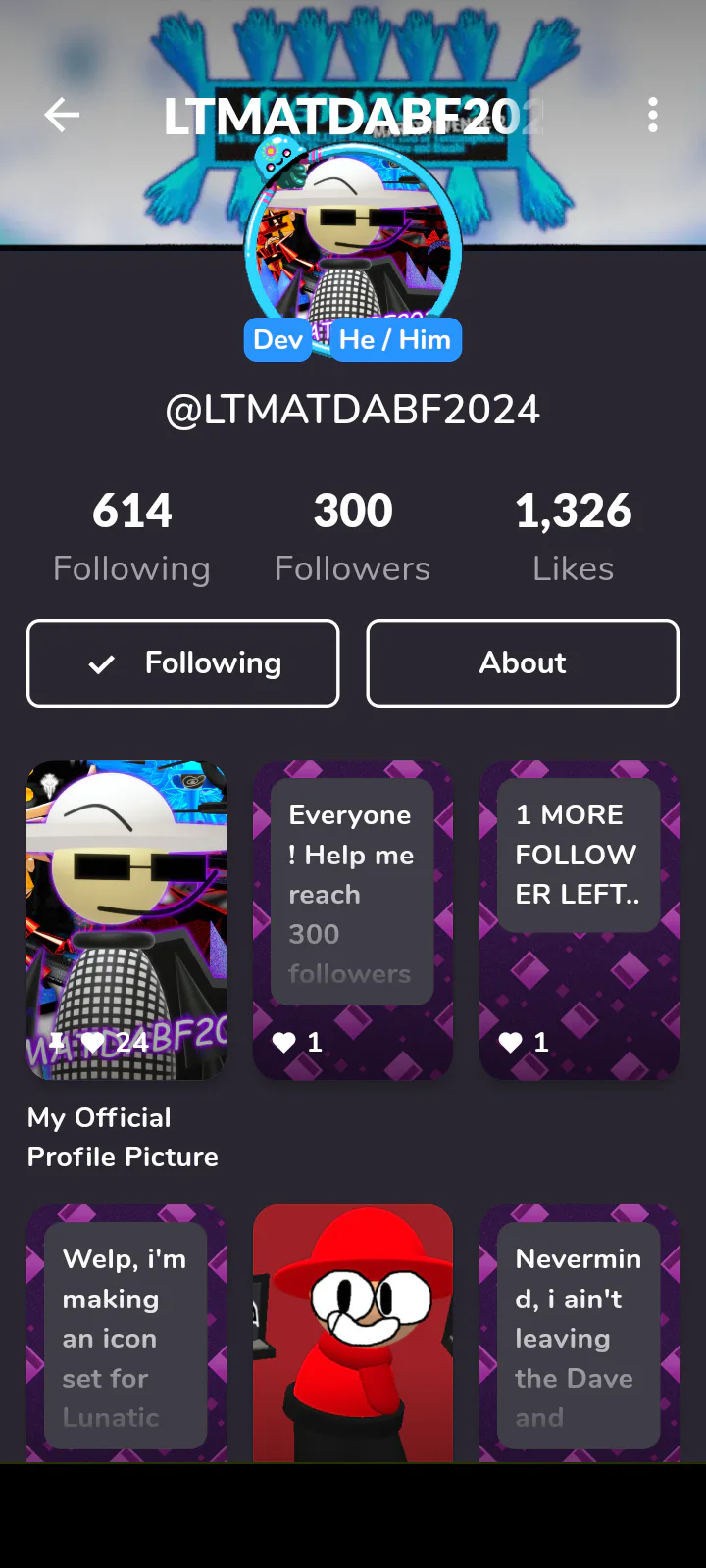Go back using the top arrow
706x1568 pixels.
click(x=62, y=116)
